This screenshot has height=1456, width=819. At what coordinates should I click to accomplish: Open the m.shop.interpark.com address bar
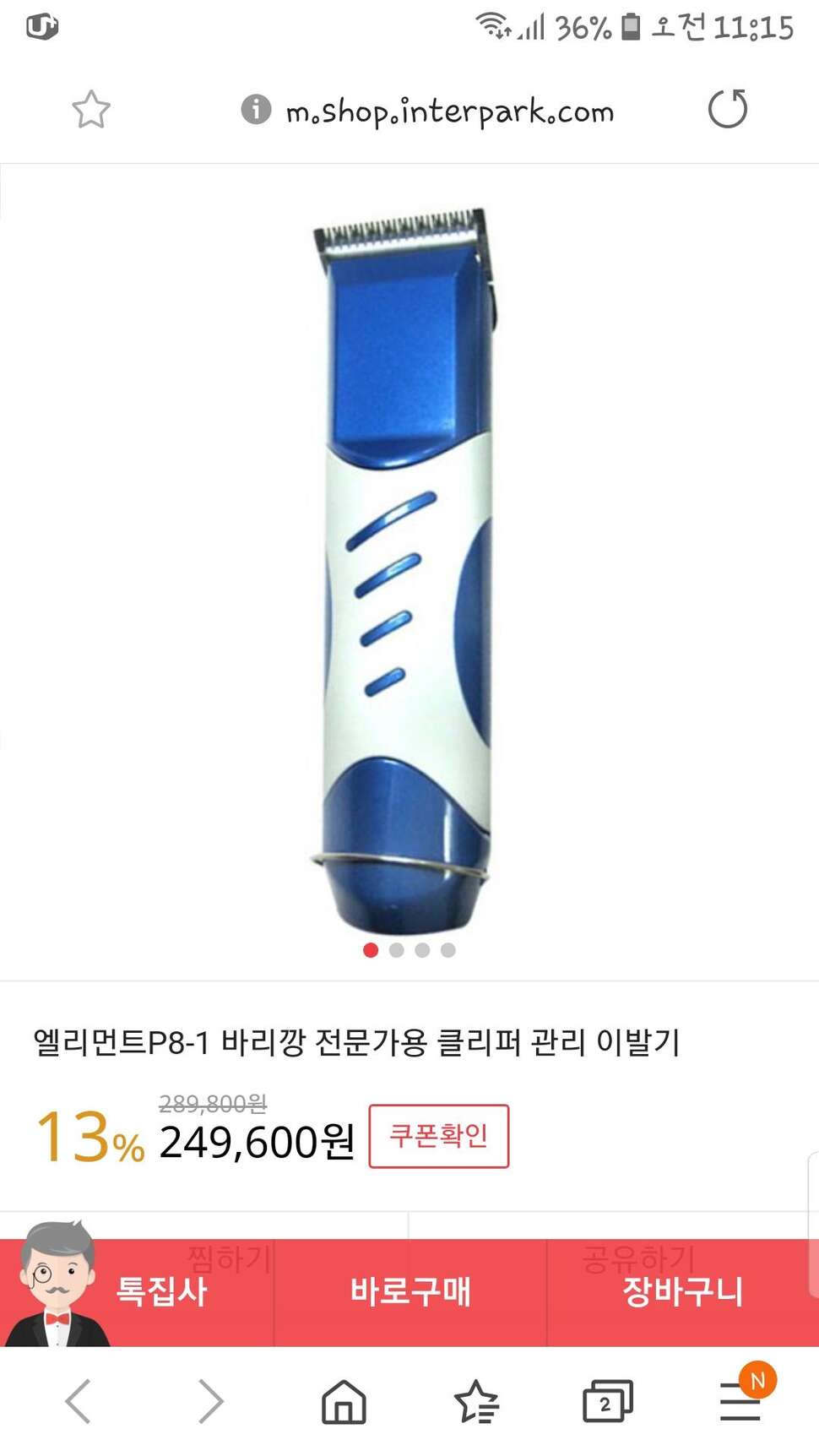click(x=449, y=111)
